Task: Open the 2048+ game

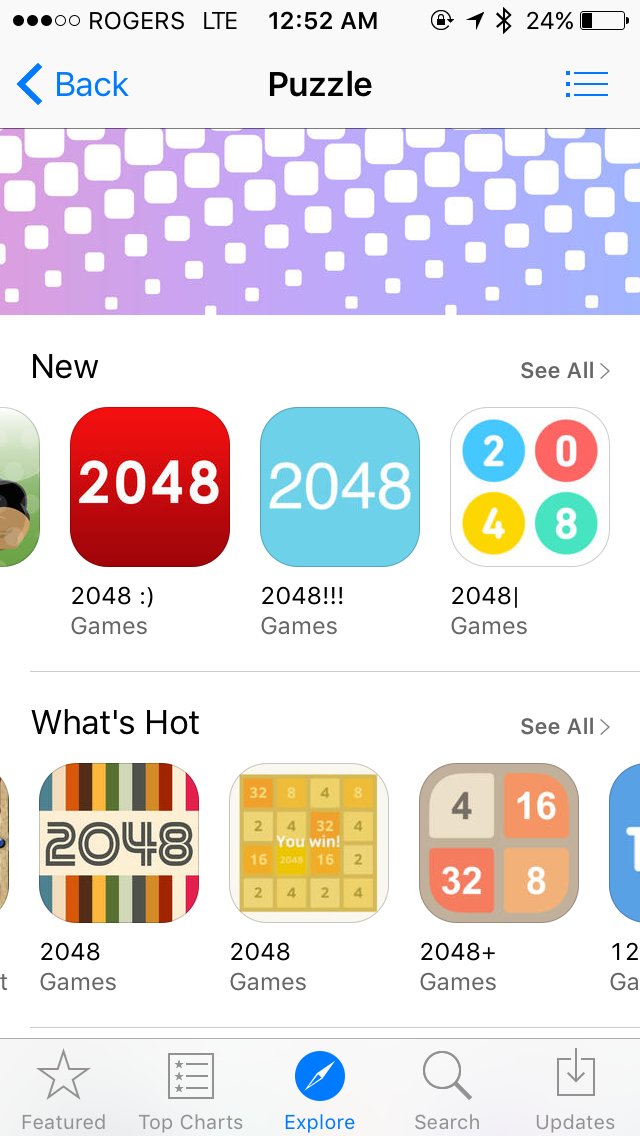Action: point(499,843)
